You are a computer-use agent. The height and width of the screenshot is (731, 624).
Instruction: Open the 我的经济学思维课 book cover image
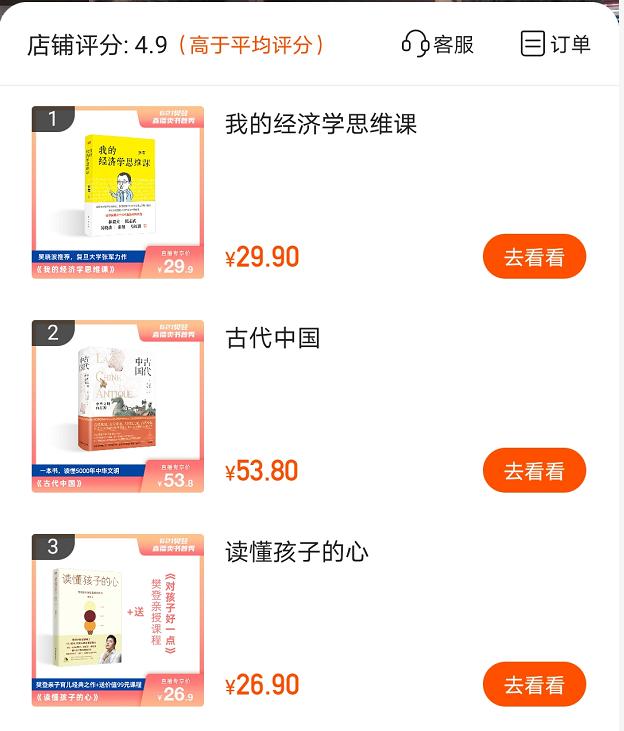tap(118, 192)
